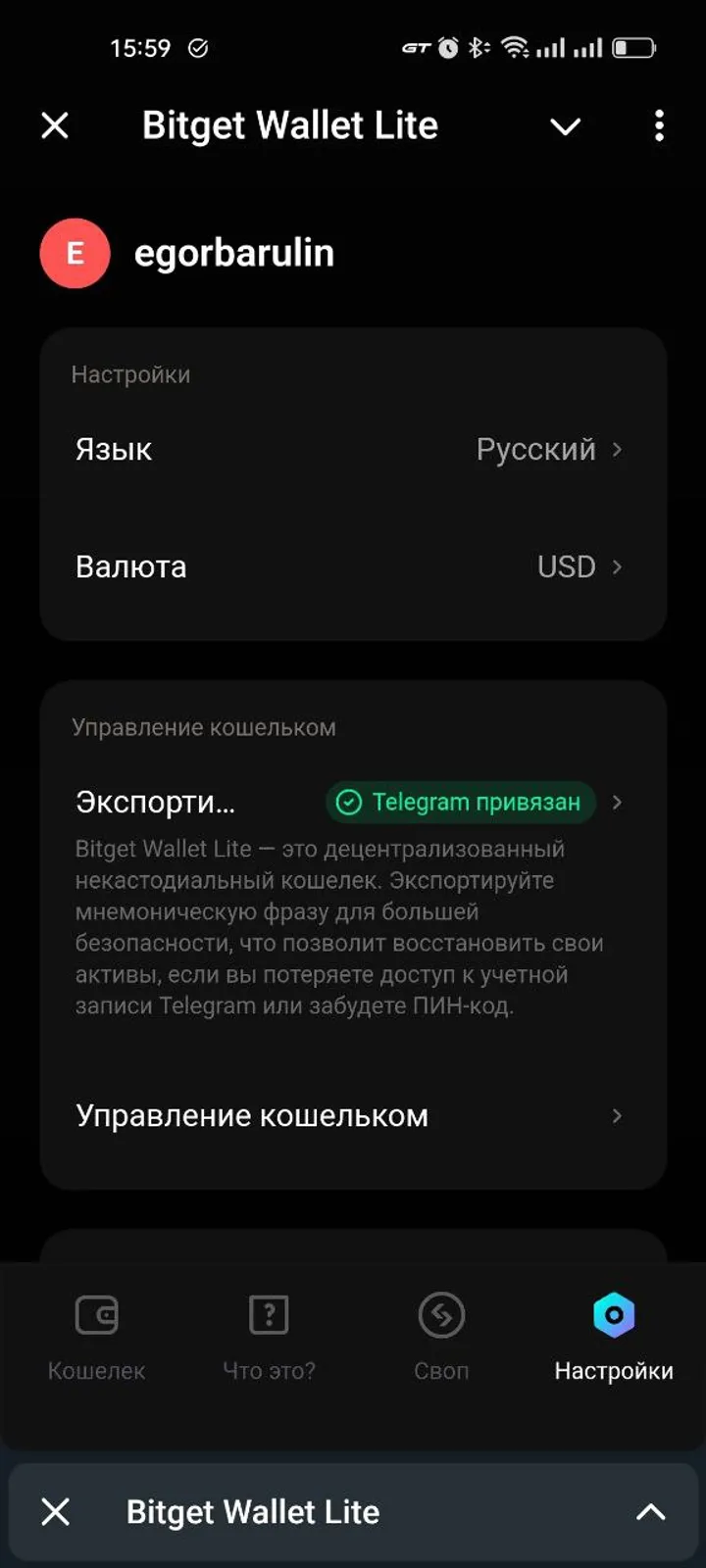
Task: Open the Язык chevron arrow
Action: [x=617, y=449]
